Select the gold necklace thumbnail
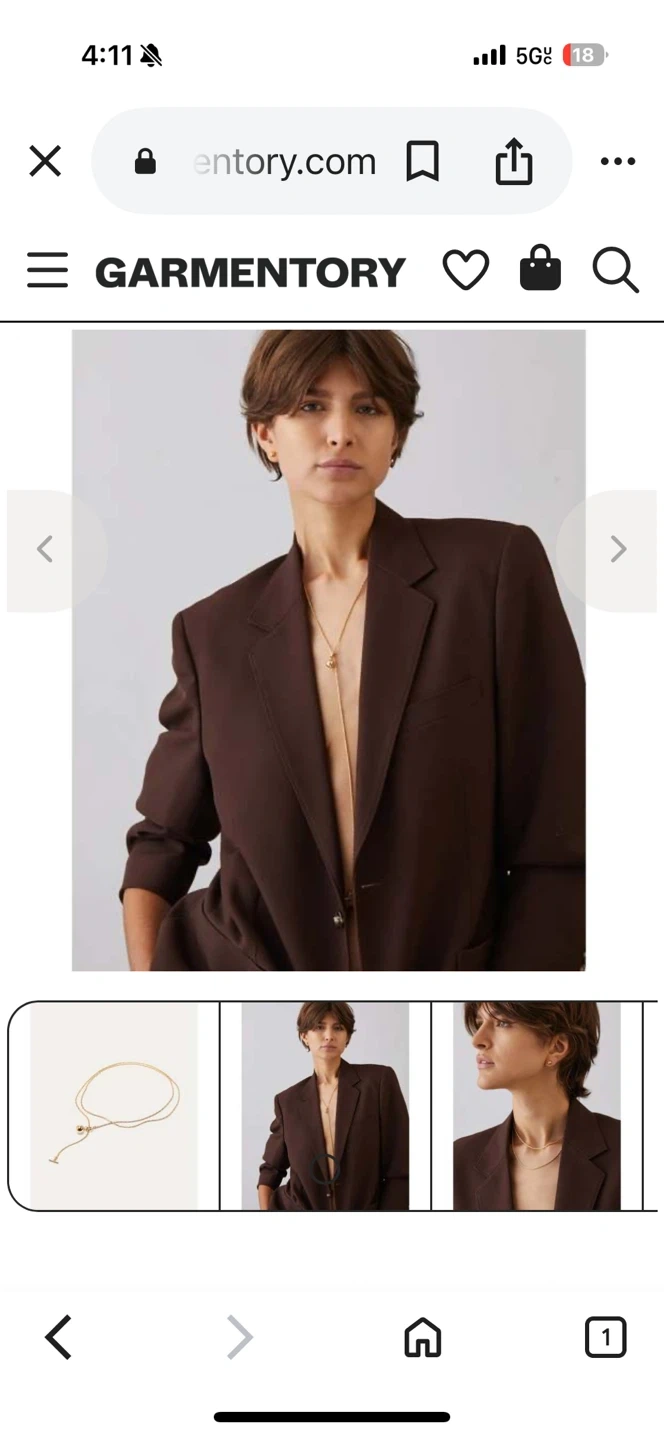Image resolution: width=664 pixels, height=1440 pixels. click(114, 1106)
